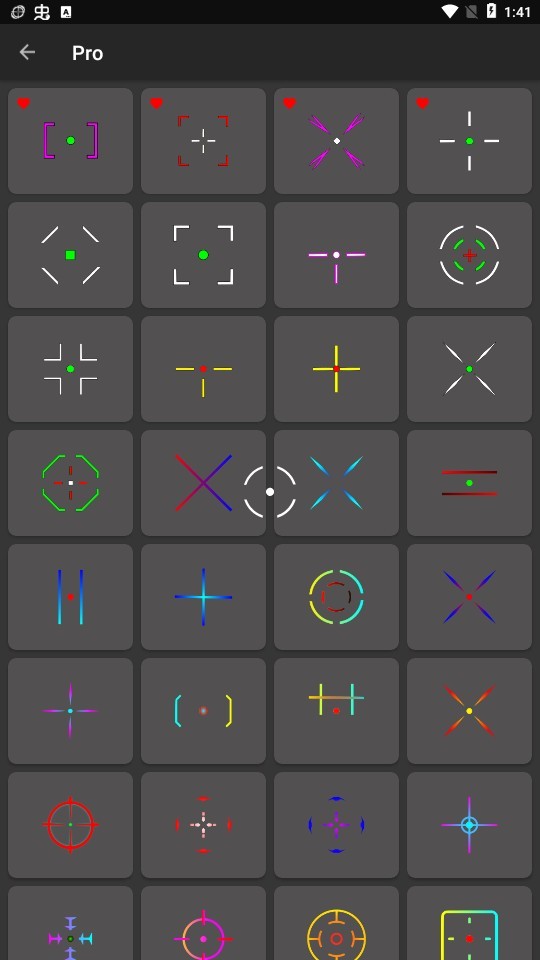Pick the yellow T-shaped crosshair with red dot
540x960 pixels.
tap(203, 369)
